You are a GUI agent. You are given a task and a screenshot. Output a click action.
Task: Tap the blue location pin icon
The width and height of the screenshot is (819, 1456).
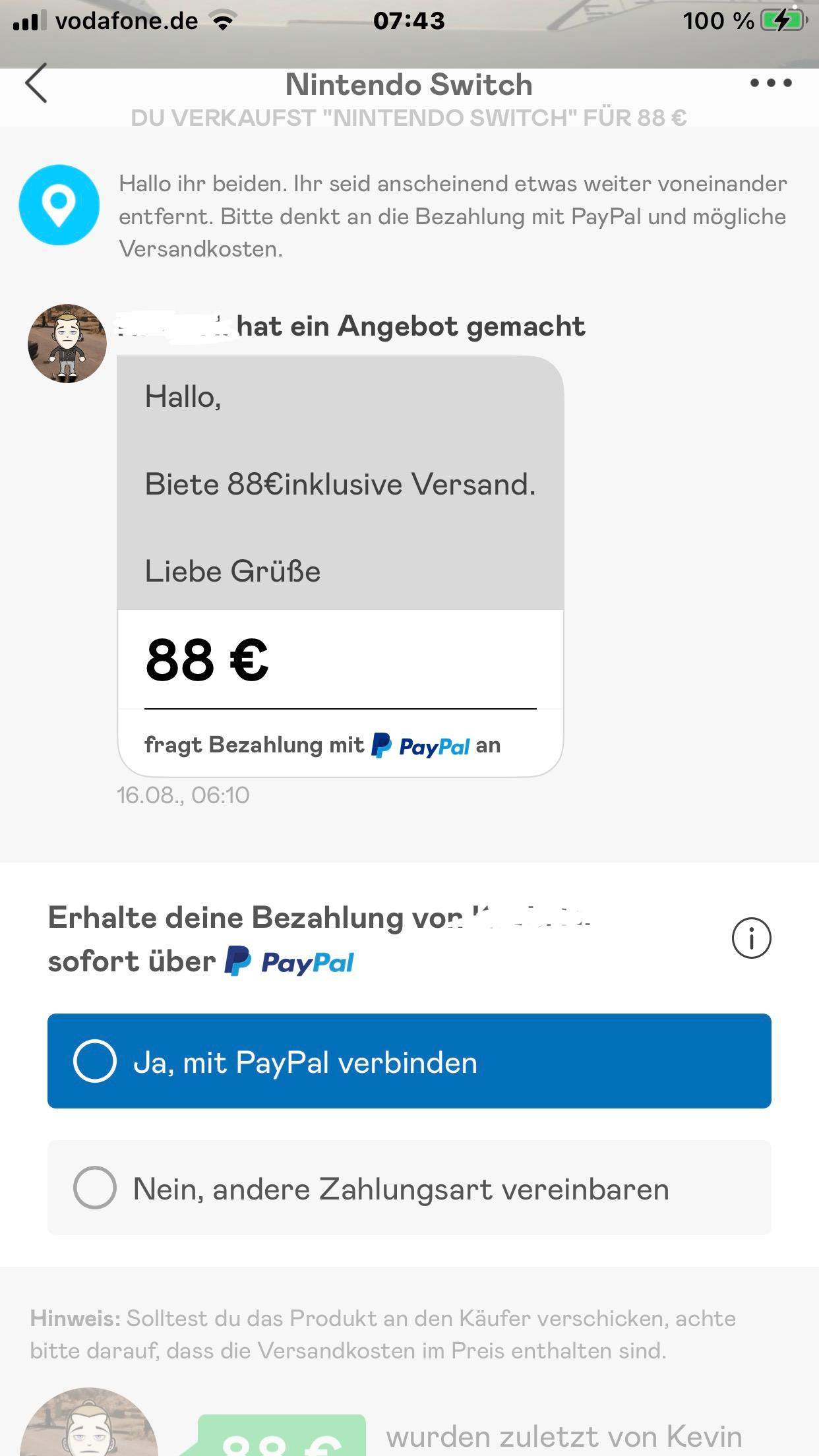click(x=59, y=205)
